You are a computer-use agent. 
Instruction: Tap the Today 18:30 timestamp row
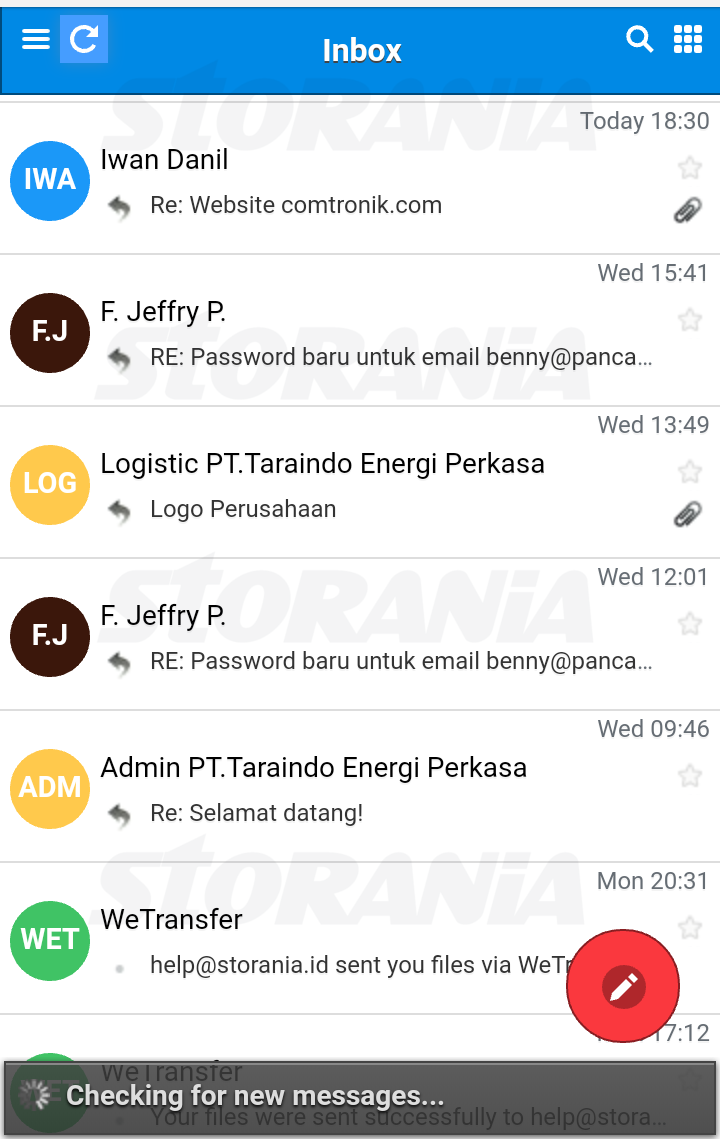(x=644, y=120)
